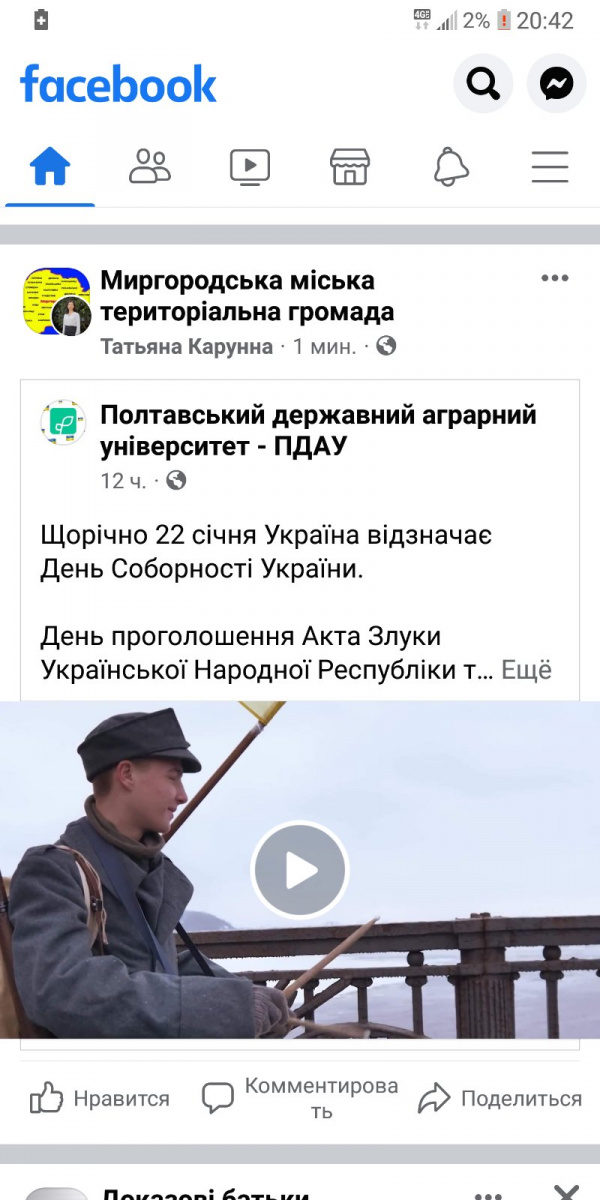600x1200 pixels.
Task: Switch to the Home feed tab
Action: [x=50, y=166]
